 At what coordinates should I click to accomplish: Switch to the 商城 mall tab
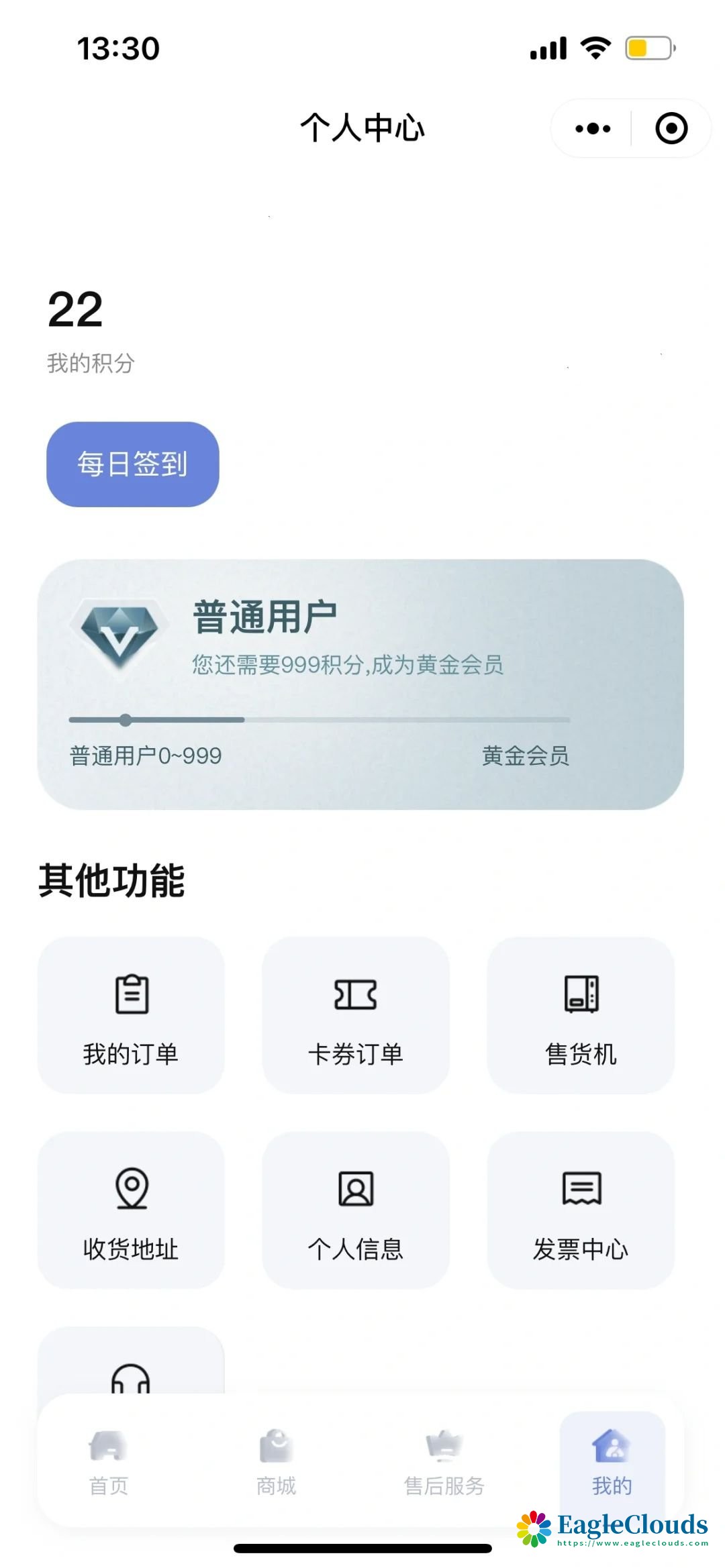276,1463
